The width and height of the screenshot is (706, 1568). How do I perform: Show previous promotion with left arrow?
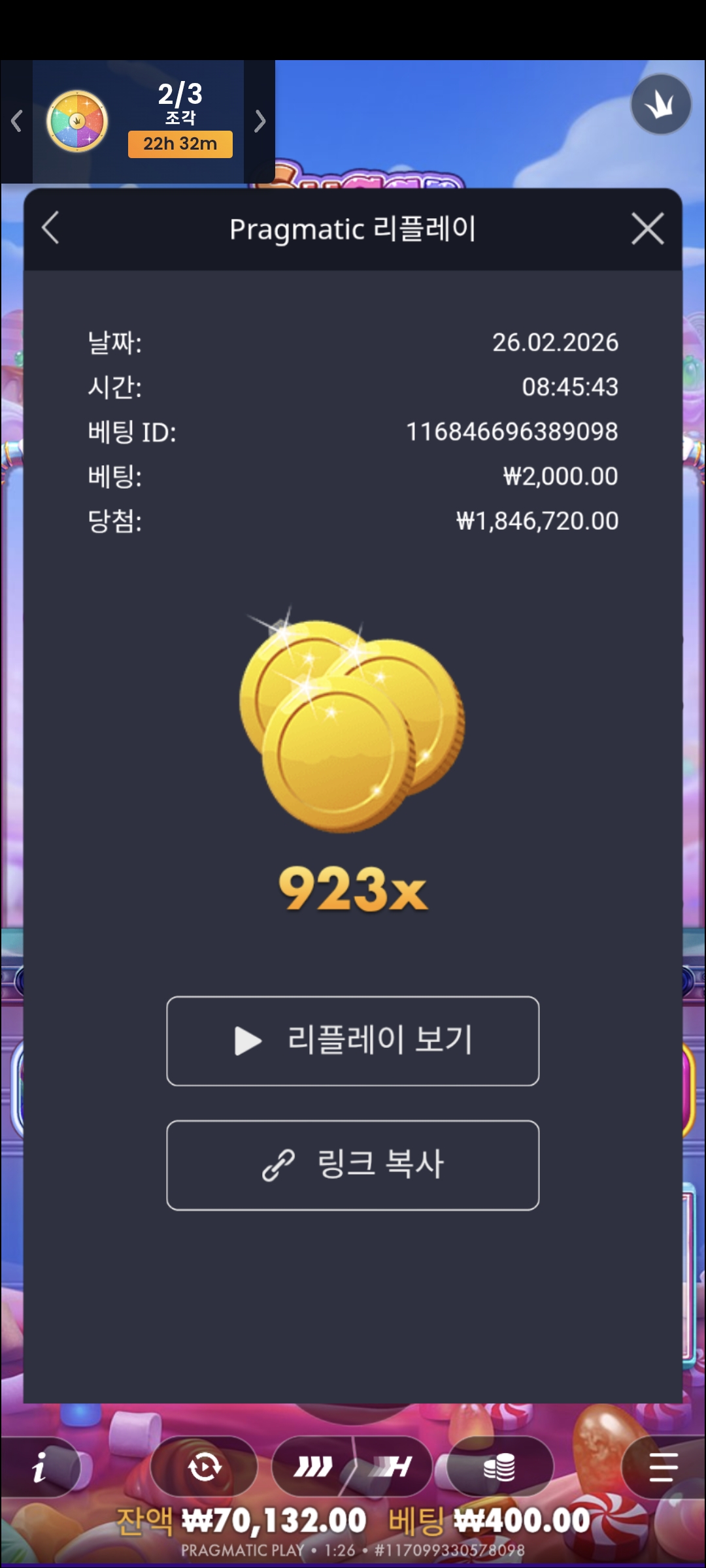click(x=17, y=121)
